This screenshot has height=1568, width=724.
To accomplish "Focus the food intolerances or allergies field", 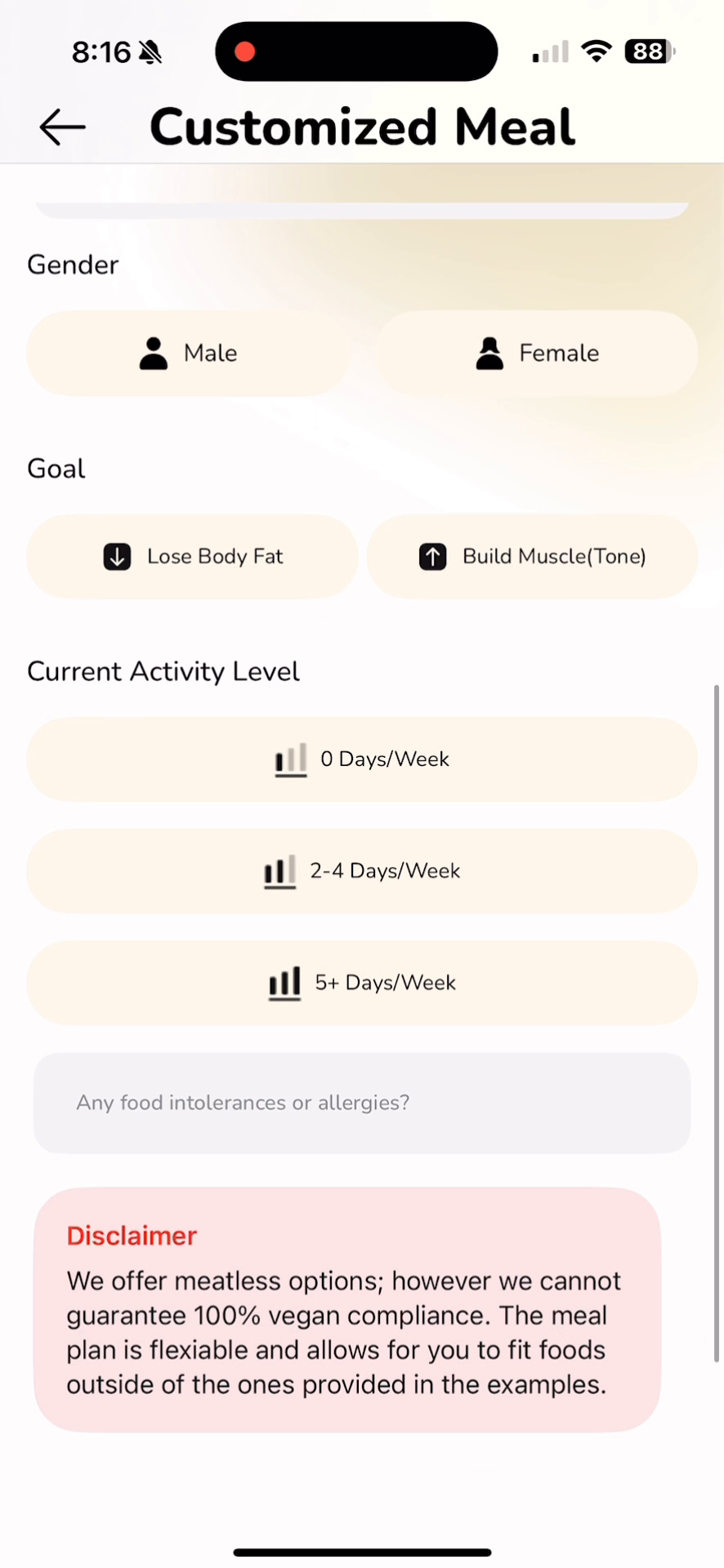I will point(362,1103).
